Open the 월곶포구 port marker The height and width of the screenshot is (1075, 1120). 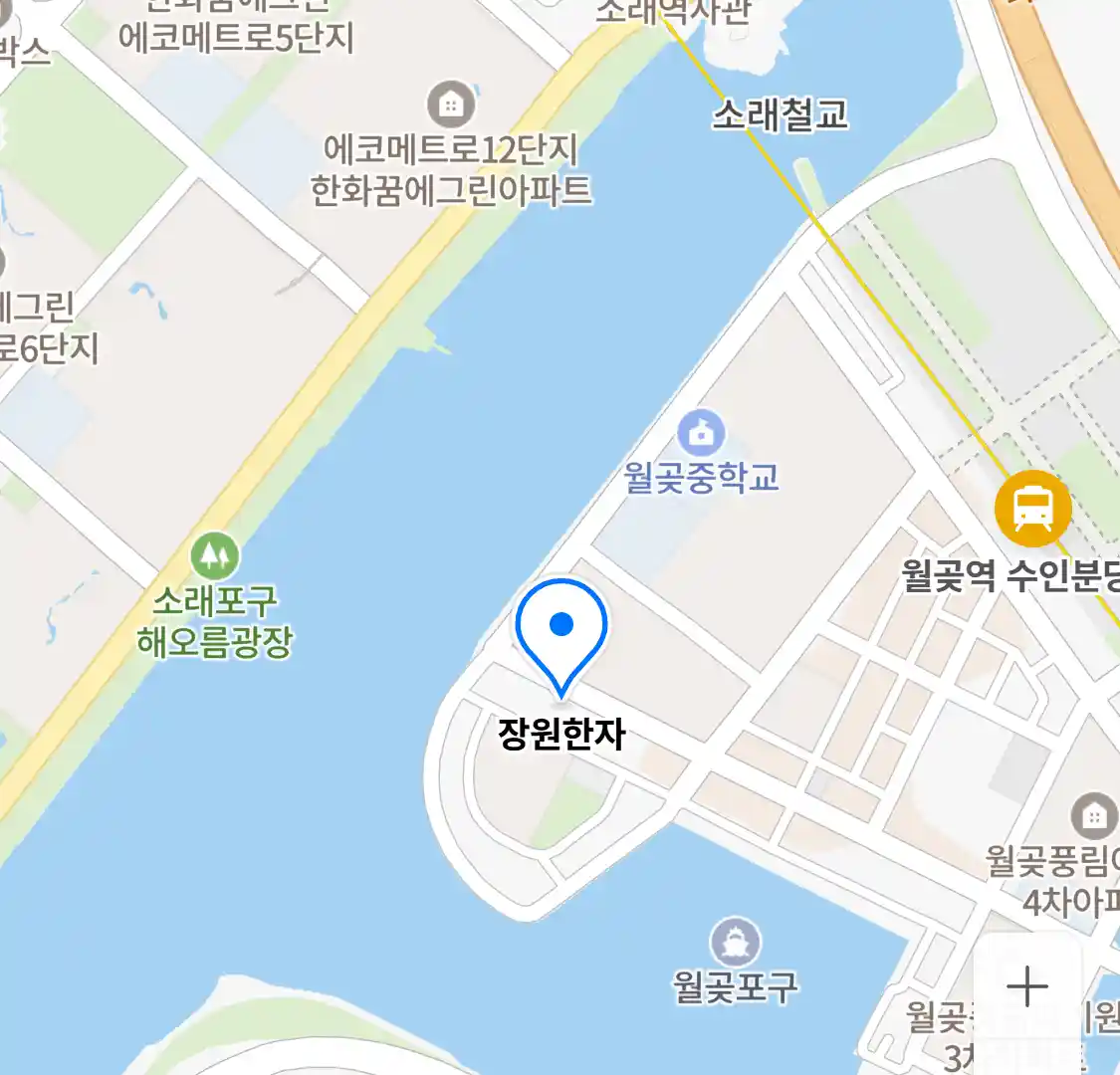coord(736,942)
